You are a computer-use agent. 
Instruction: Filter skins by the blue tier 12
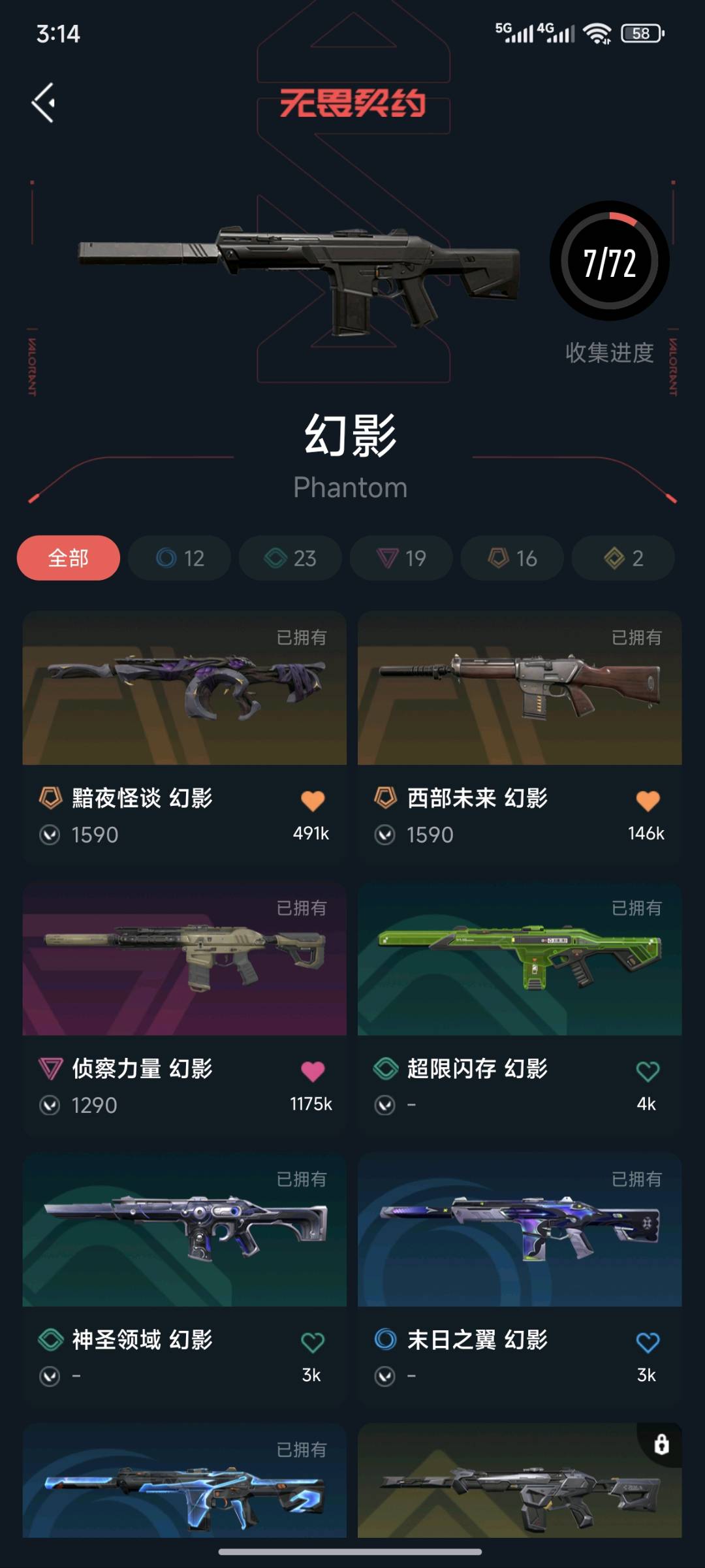[x=180, y=558]
